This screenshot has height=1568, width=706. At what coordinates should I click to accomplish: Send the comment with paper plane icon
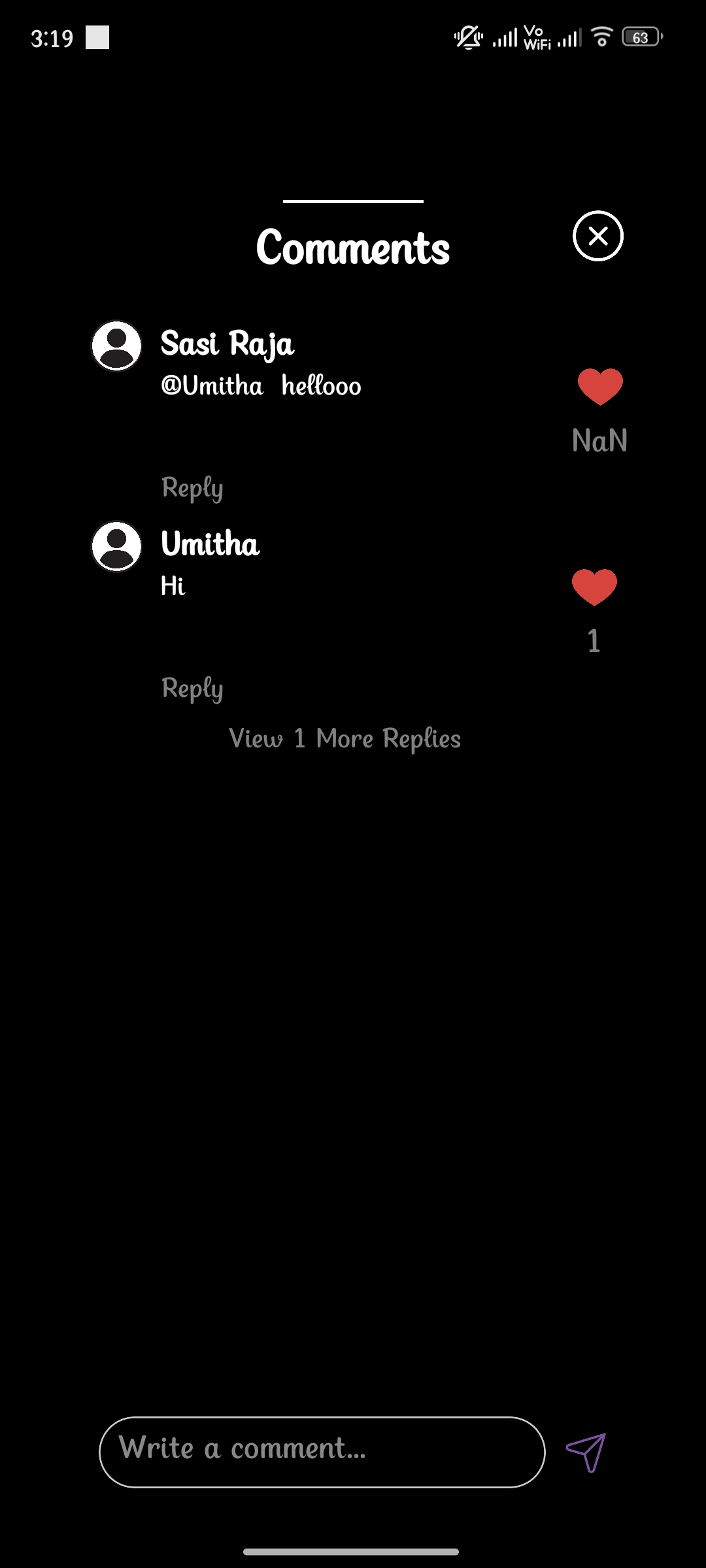point(586,1452)
